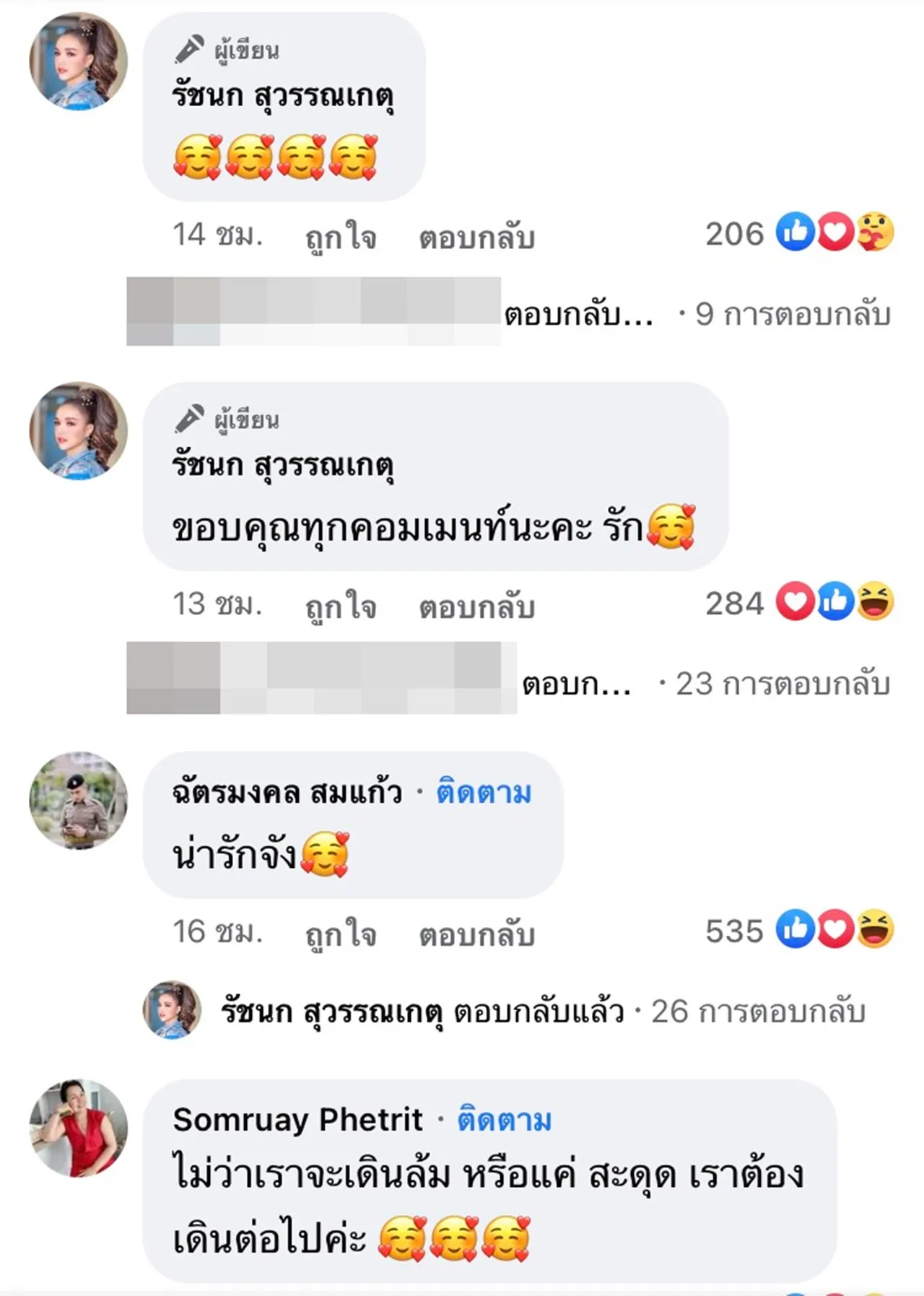Follow Somruay Phetrit via ติดตาม
Image resolution: width=924 pixels, height=1296 pixels.
[x=504, y=1120]
